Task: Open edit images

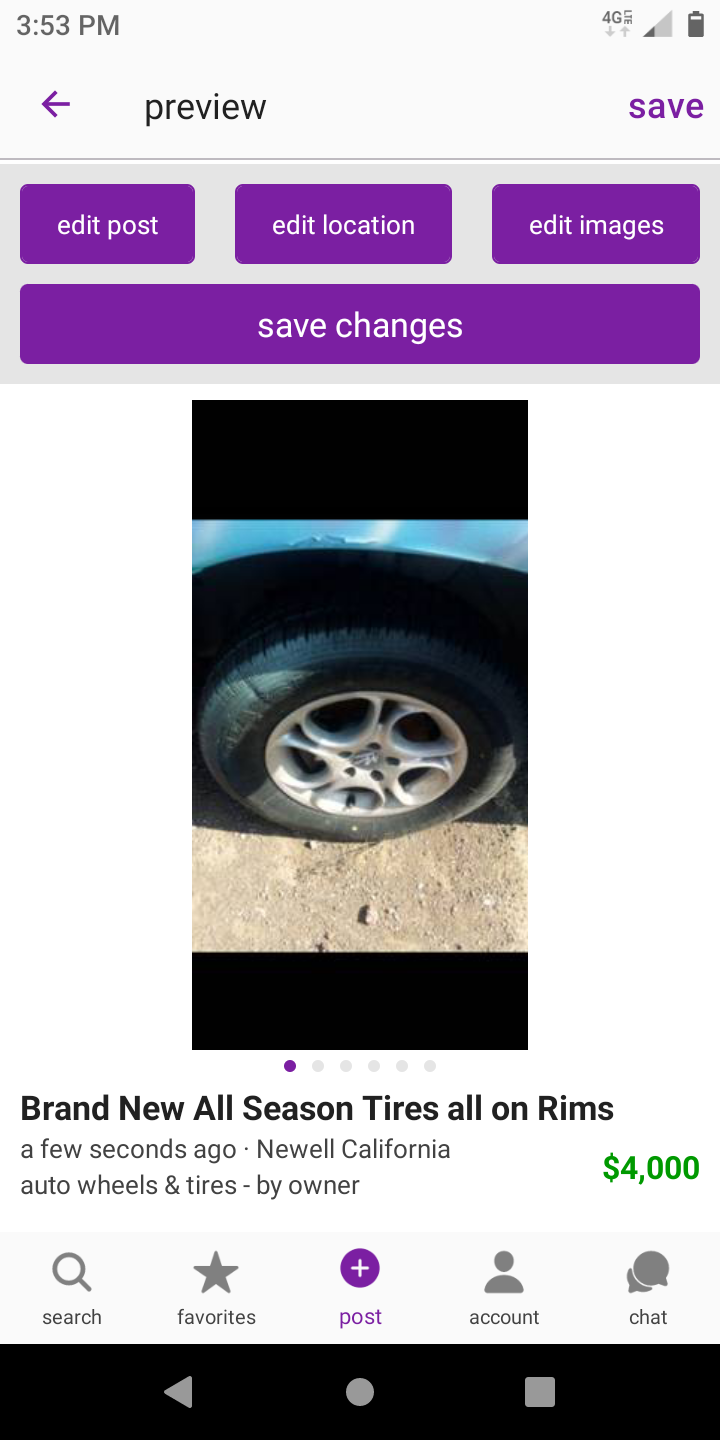Action: click(595, 225)
